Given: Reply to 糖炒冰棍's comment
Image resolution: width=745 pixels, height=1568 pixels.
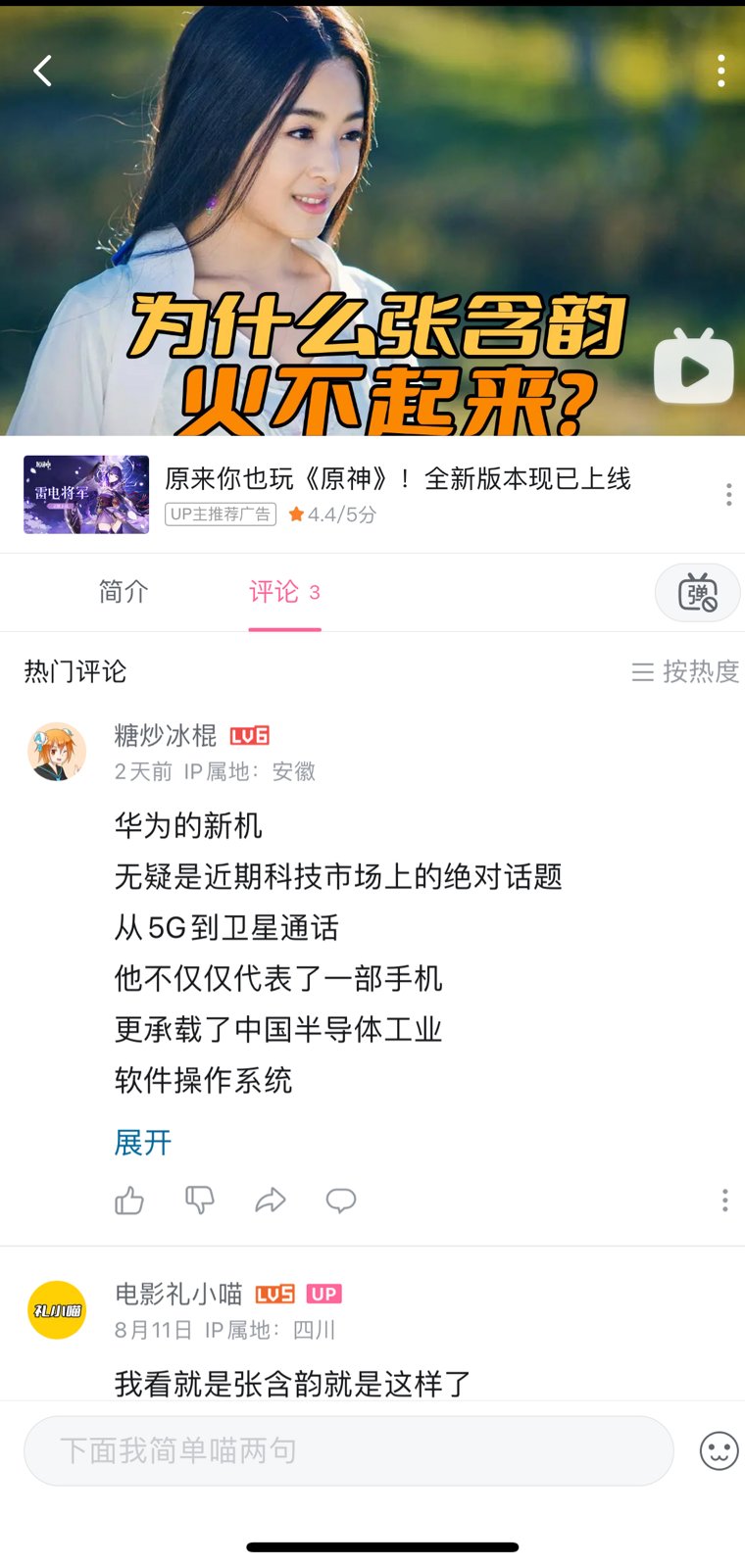Looking at the screenshot, I should (341, 1200).
